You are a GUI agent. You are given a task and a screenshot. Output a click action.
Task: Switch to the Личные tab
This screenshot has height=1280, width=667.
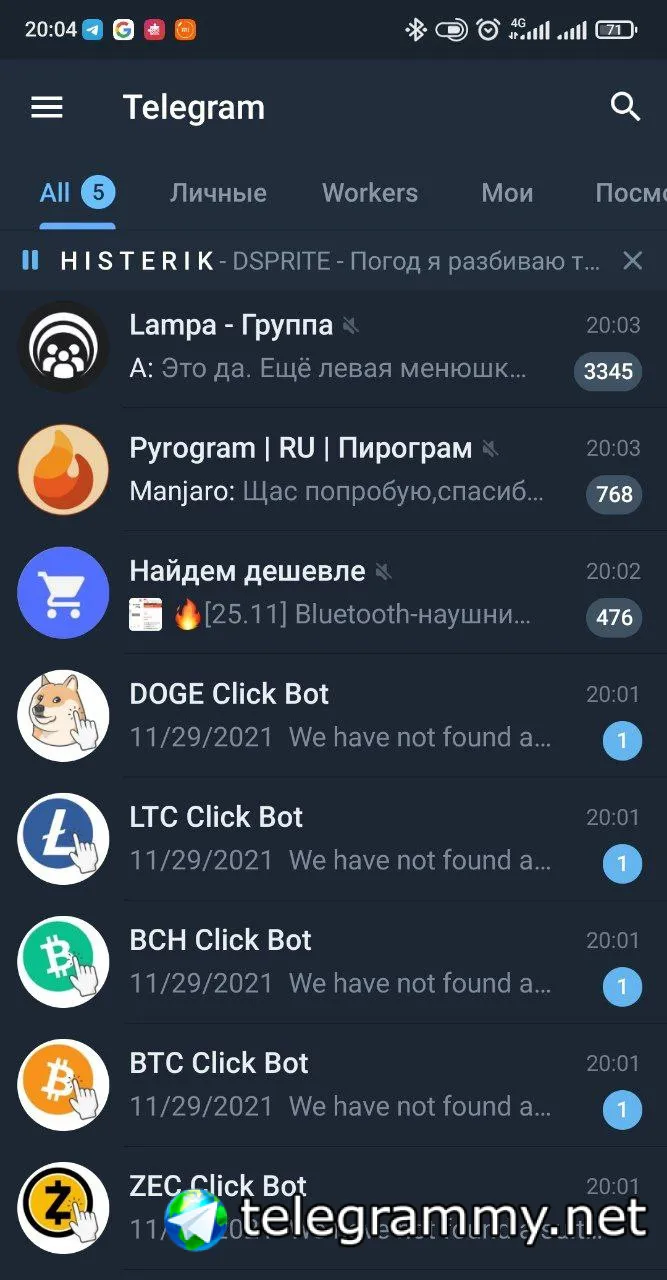click(x=218, y=193)
